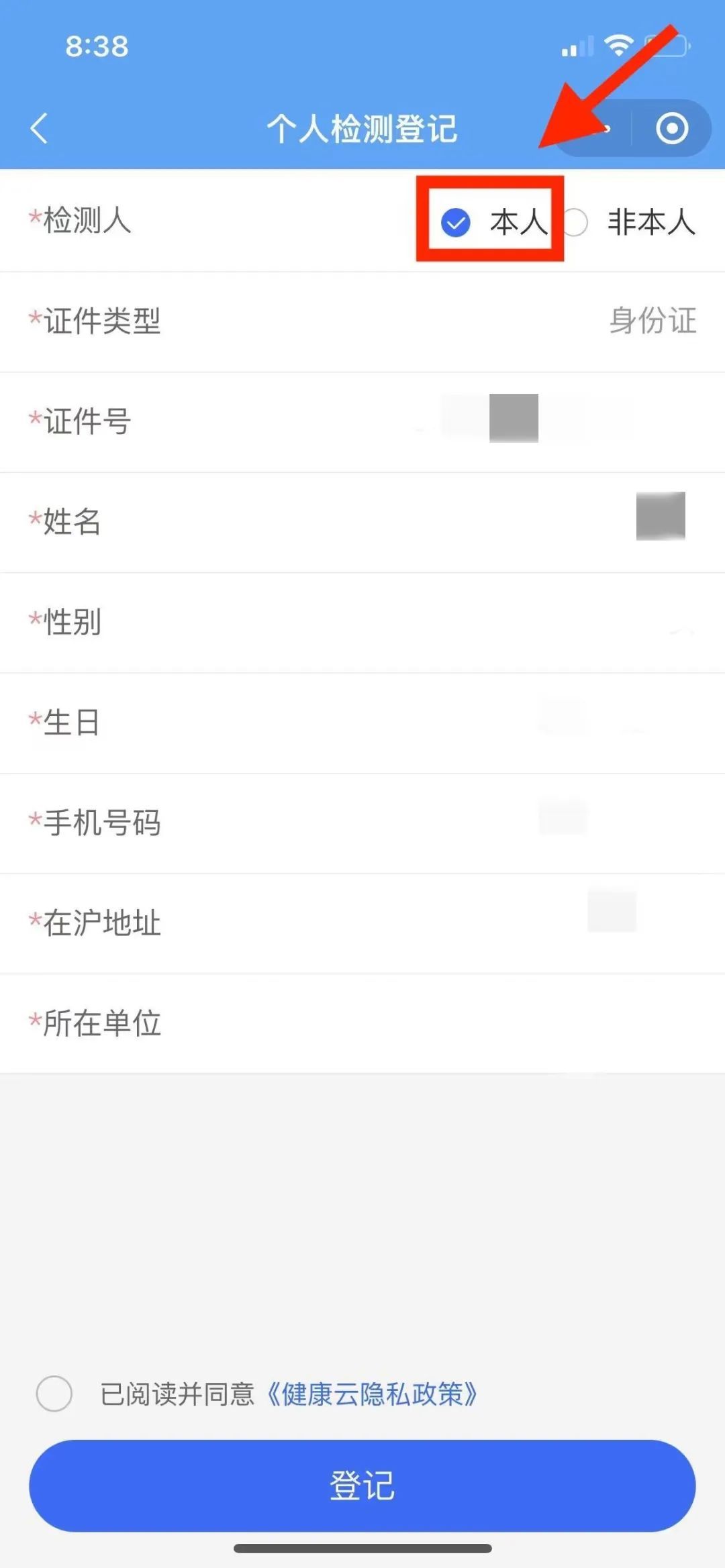
Task: Go back using the top-left arrow
Action: (x=39, y=128)
